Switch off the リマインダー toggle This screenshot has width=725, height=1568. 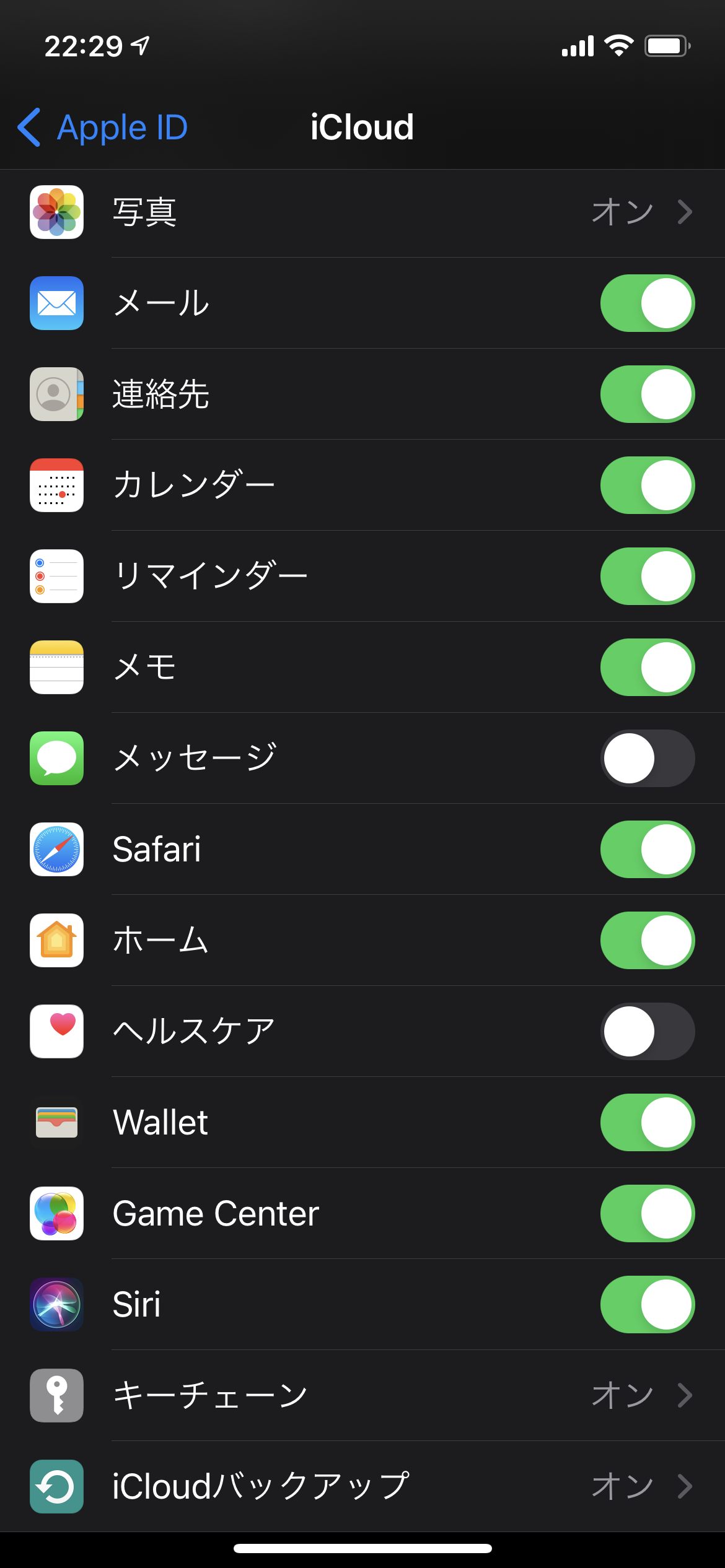click(647, 577)
